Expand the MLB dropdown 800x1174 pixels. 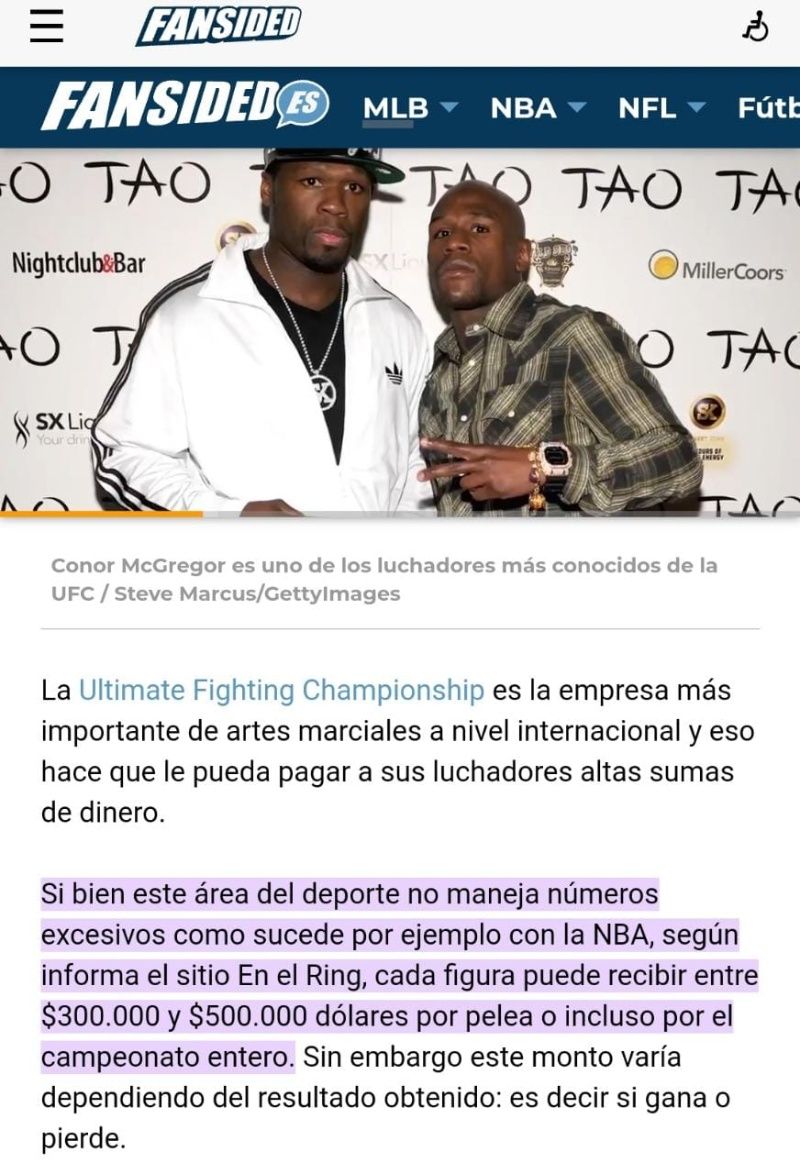coord(410,107)
